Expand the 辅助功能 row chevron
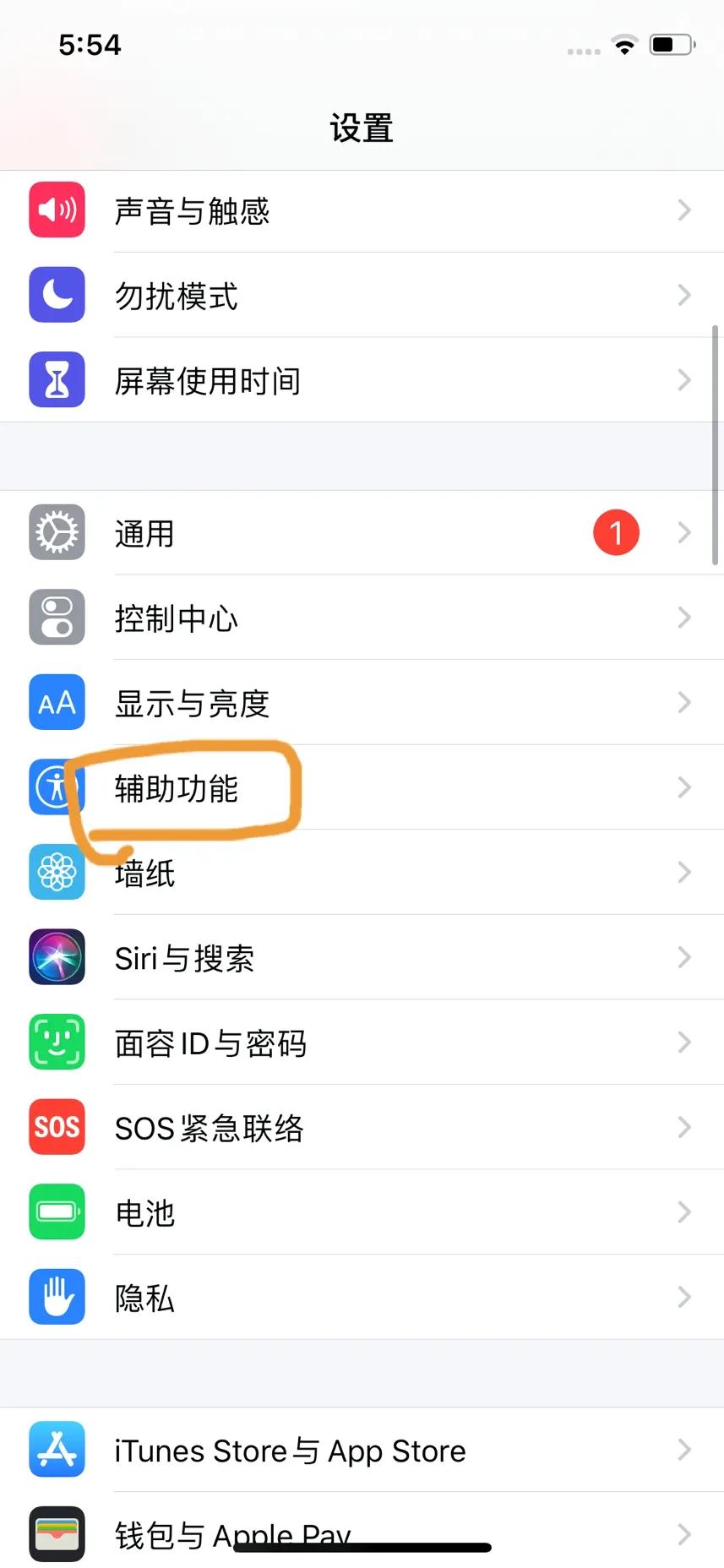This screenshot has height=1568, width=724. pos(684,787)
